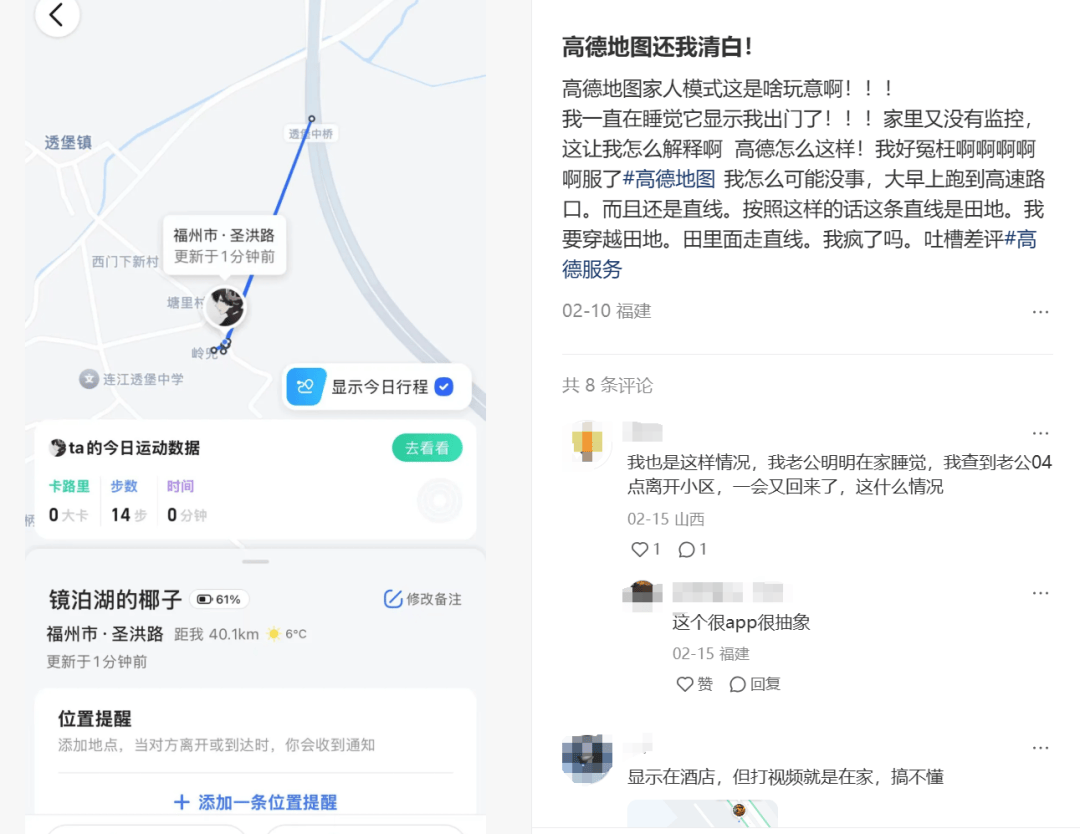1080x834 pixels.
Task: Open overflow menu for the 老公在家睡觉 comment
Action: point(1040,434)
